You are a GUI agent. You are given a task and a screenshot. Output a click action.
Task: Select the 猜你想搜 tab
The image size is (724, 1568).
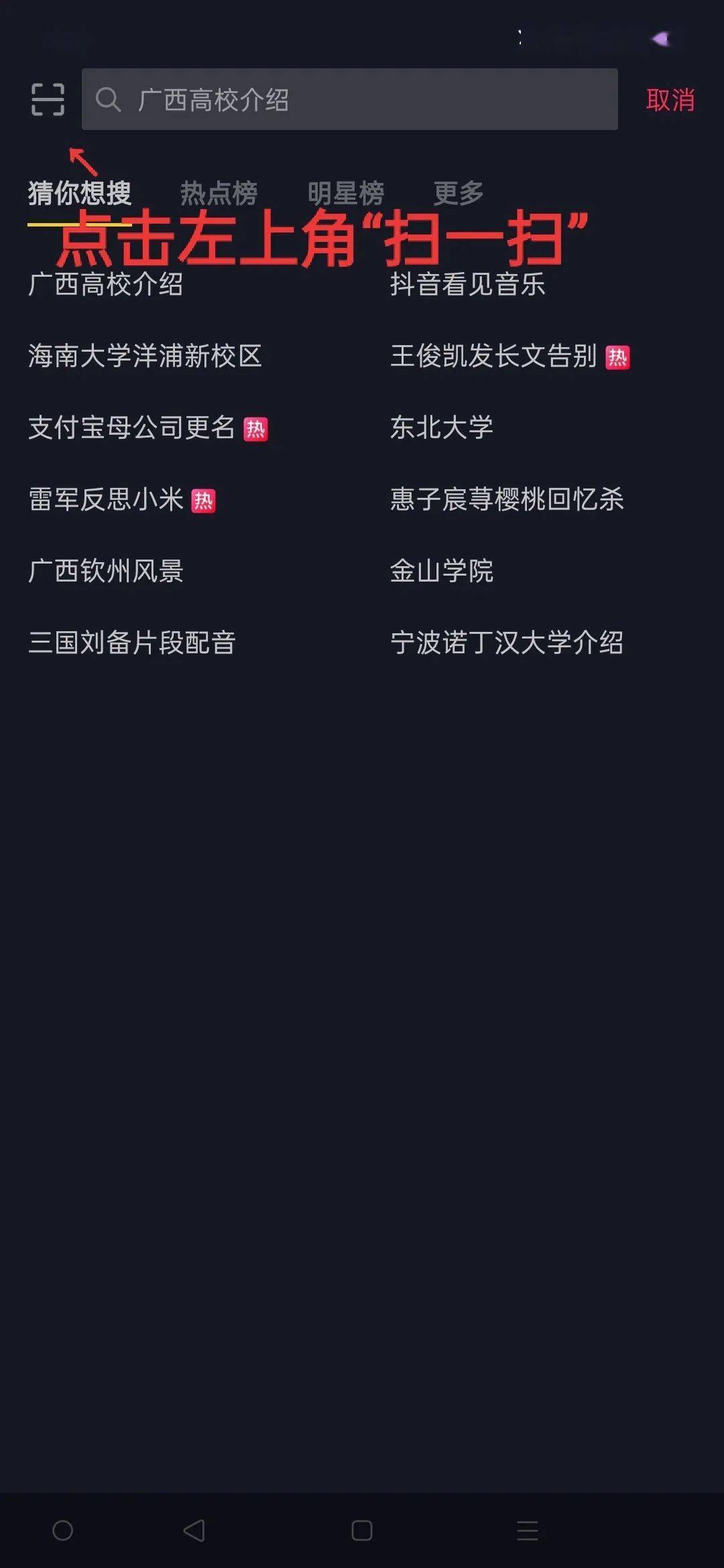pos(79,193)
